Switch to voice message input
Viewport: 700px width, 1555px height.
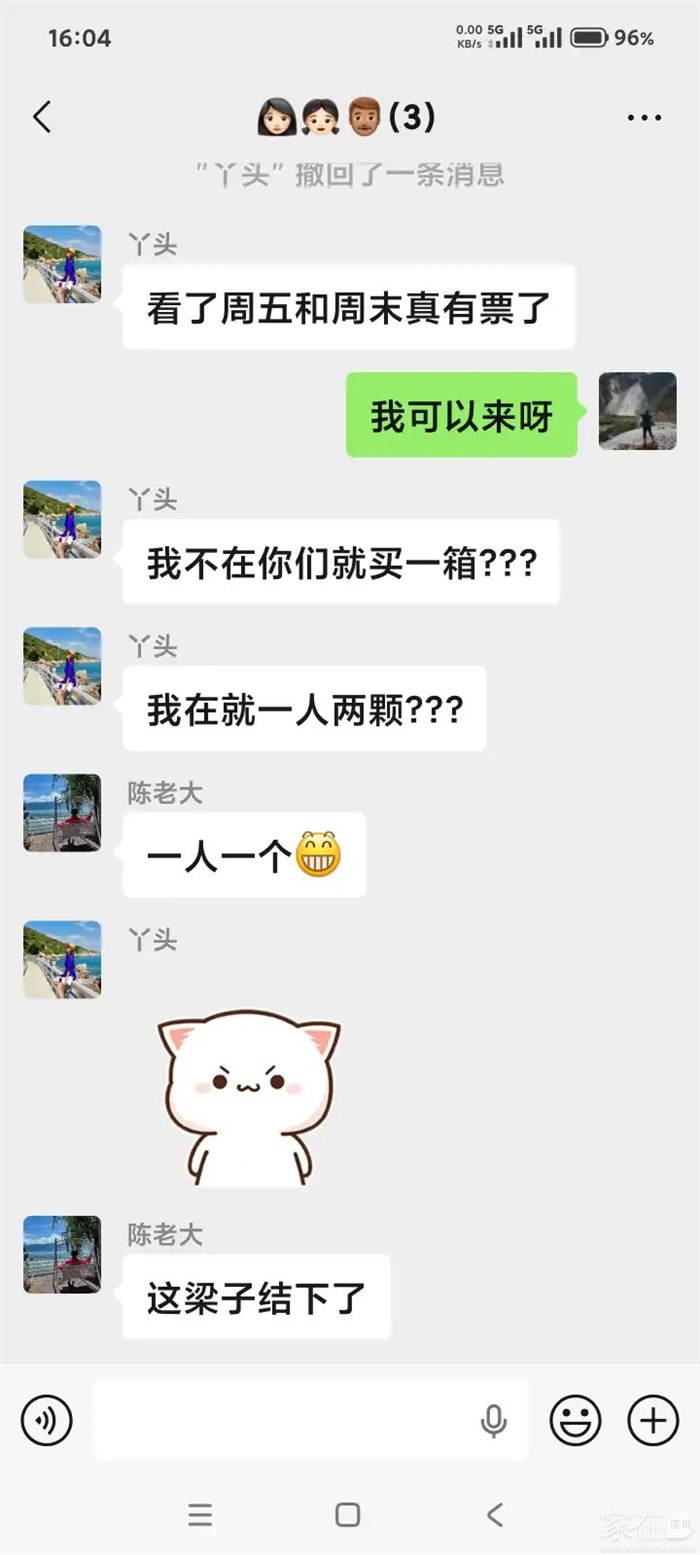47,1419
